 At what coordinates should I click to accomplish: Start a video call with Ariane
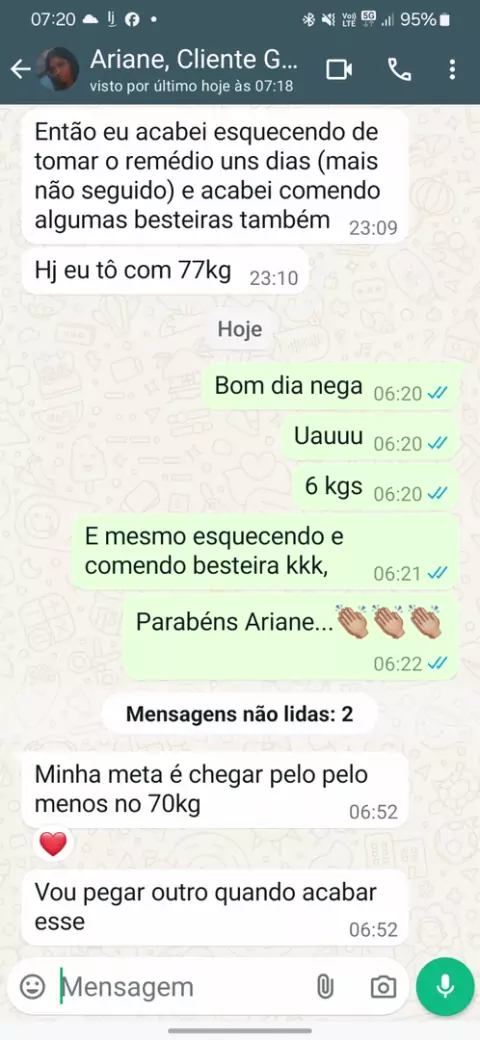(339, 70)
